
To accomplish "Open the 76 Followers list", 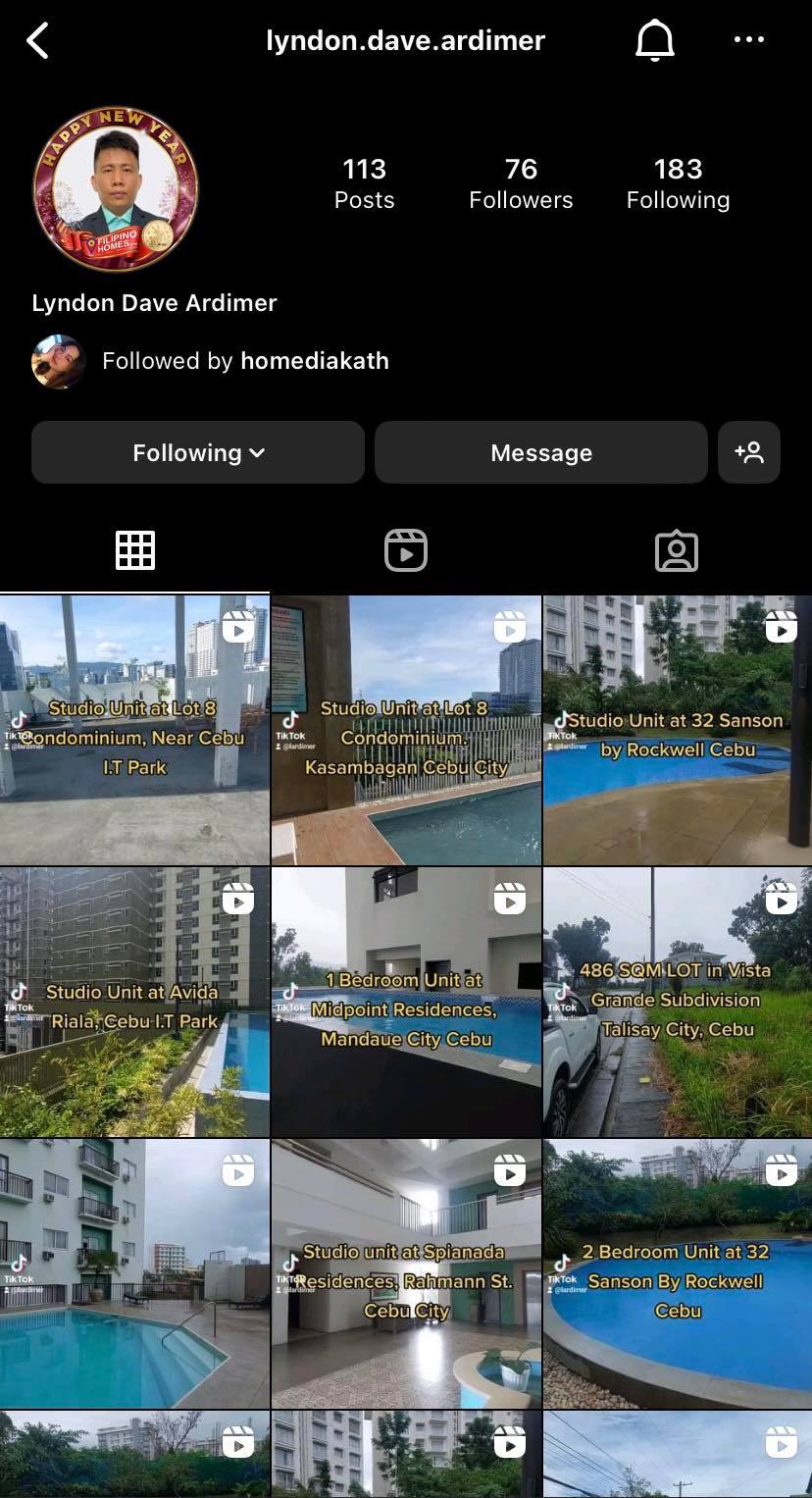I will (x=521, y=183).
